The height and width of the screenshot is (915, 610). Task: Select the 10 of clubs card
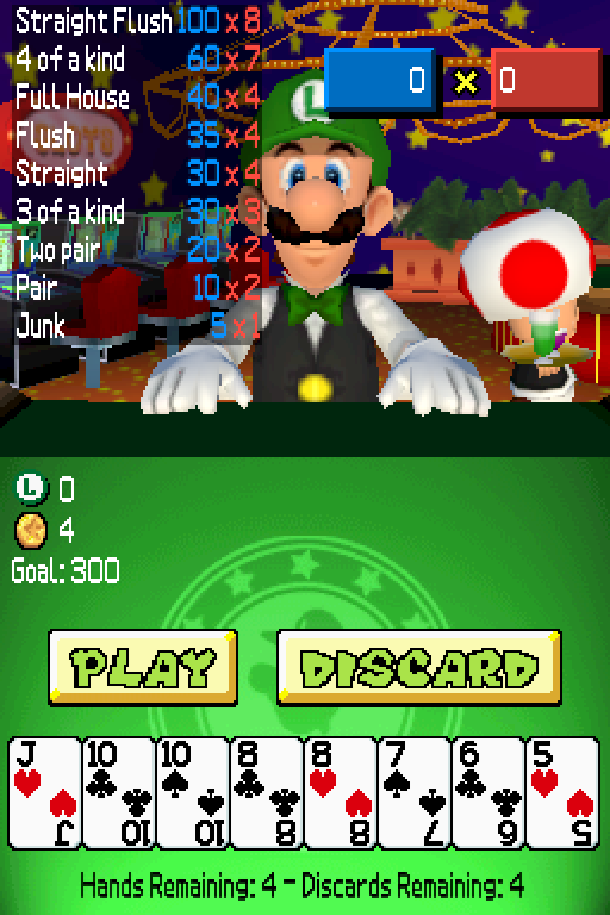pyautogui.click(x=119, y=793)
